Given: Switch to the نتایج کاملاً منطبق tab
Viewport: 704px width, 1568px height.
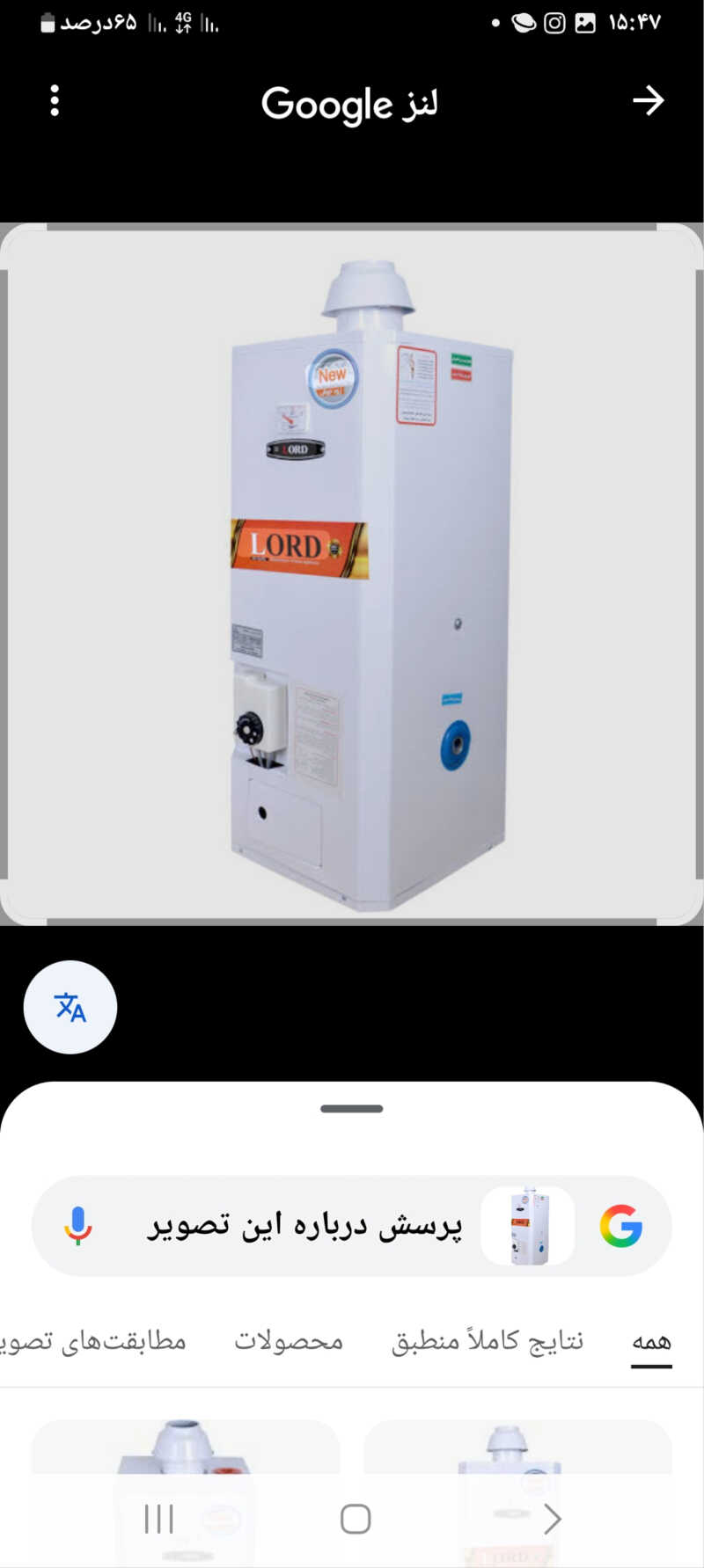Looking at the screenshot, I should [488, 1341].
